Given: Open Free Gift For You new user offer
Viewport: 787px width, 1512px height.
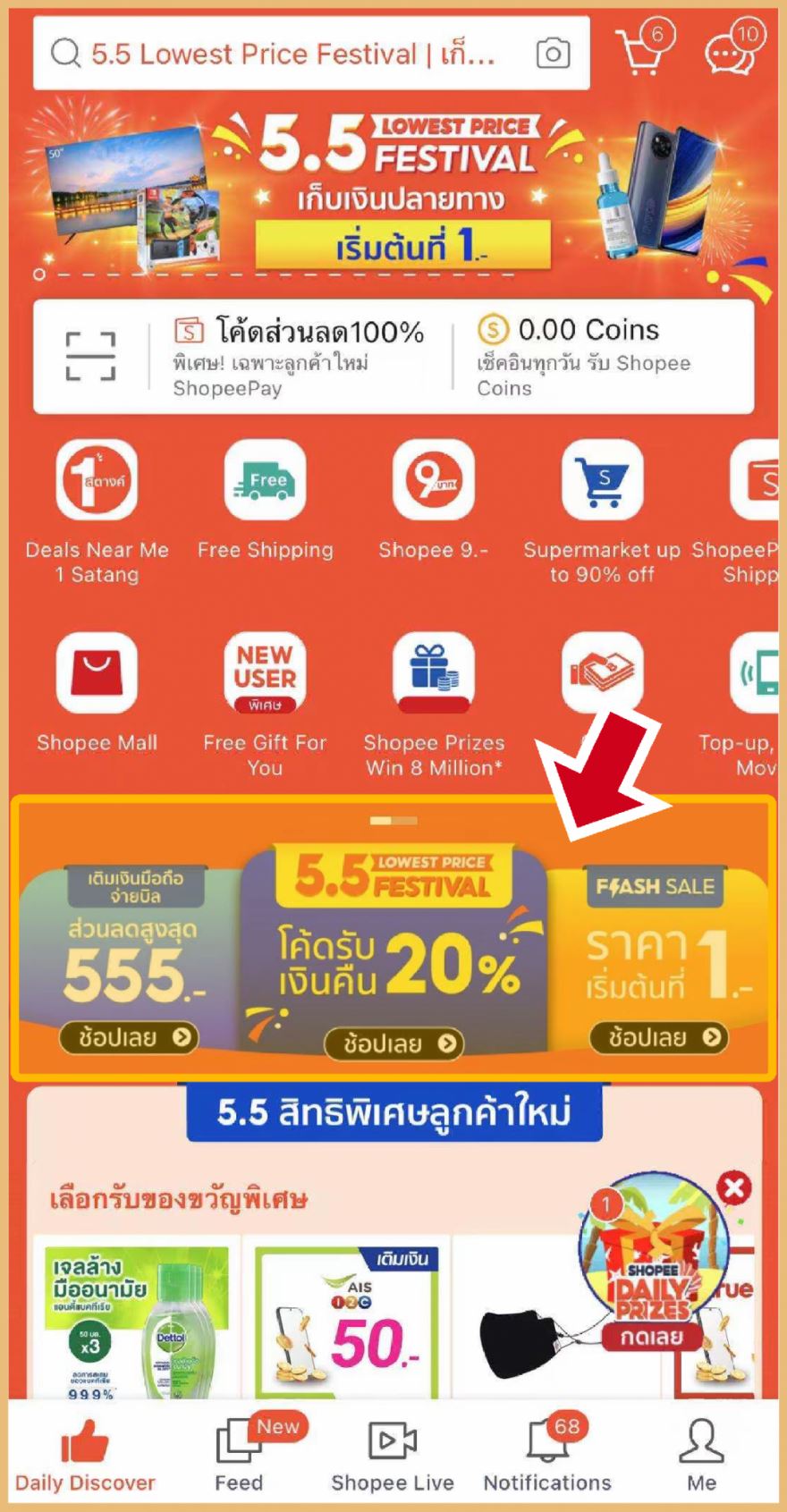Looking at the screenshot, I should pos(265,702).
